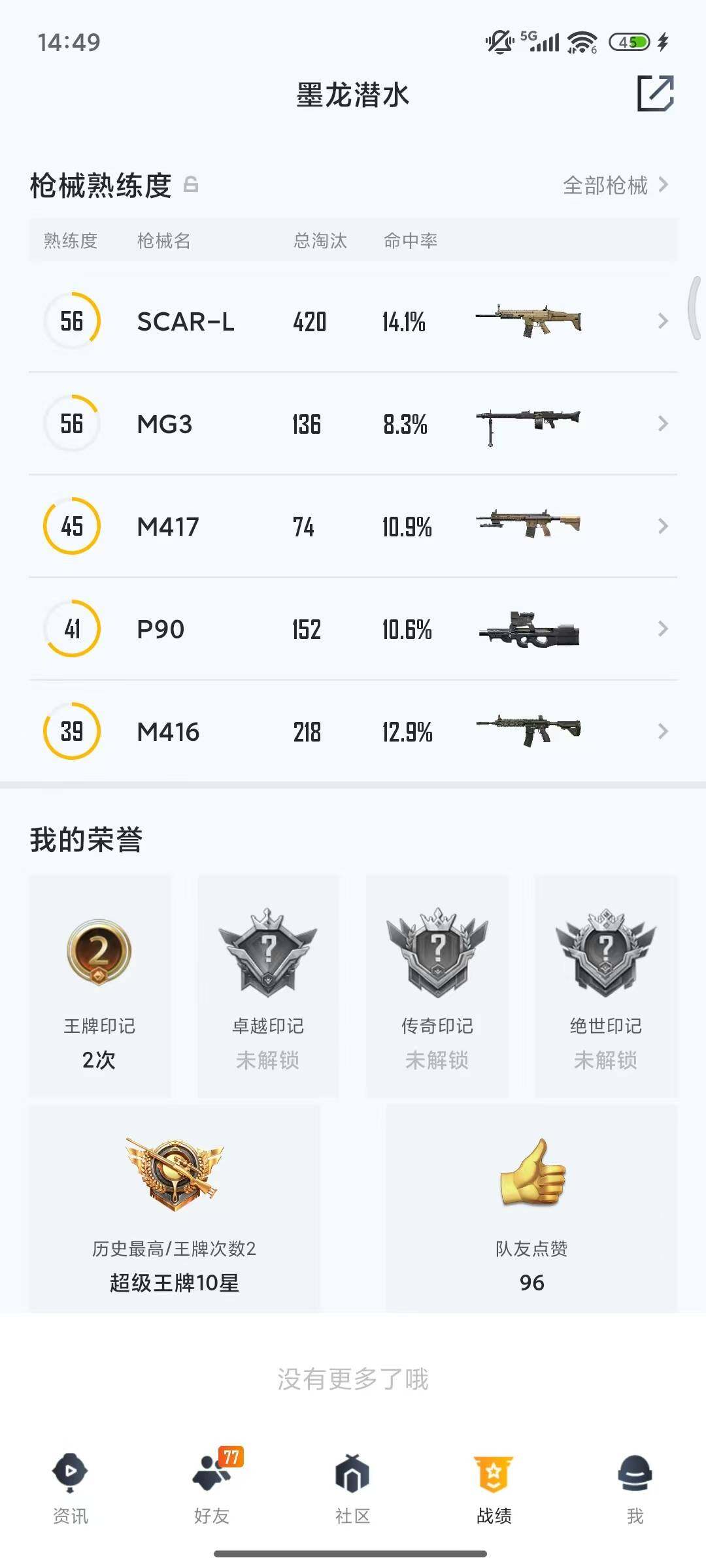Image resolution: width=706 pixels, height=1568 pixels.
Task: Expand SCAR-L details via its chevron
Action: pos(662,321)
